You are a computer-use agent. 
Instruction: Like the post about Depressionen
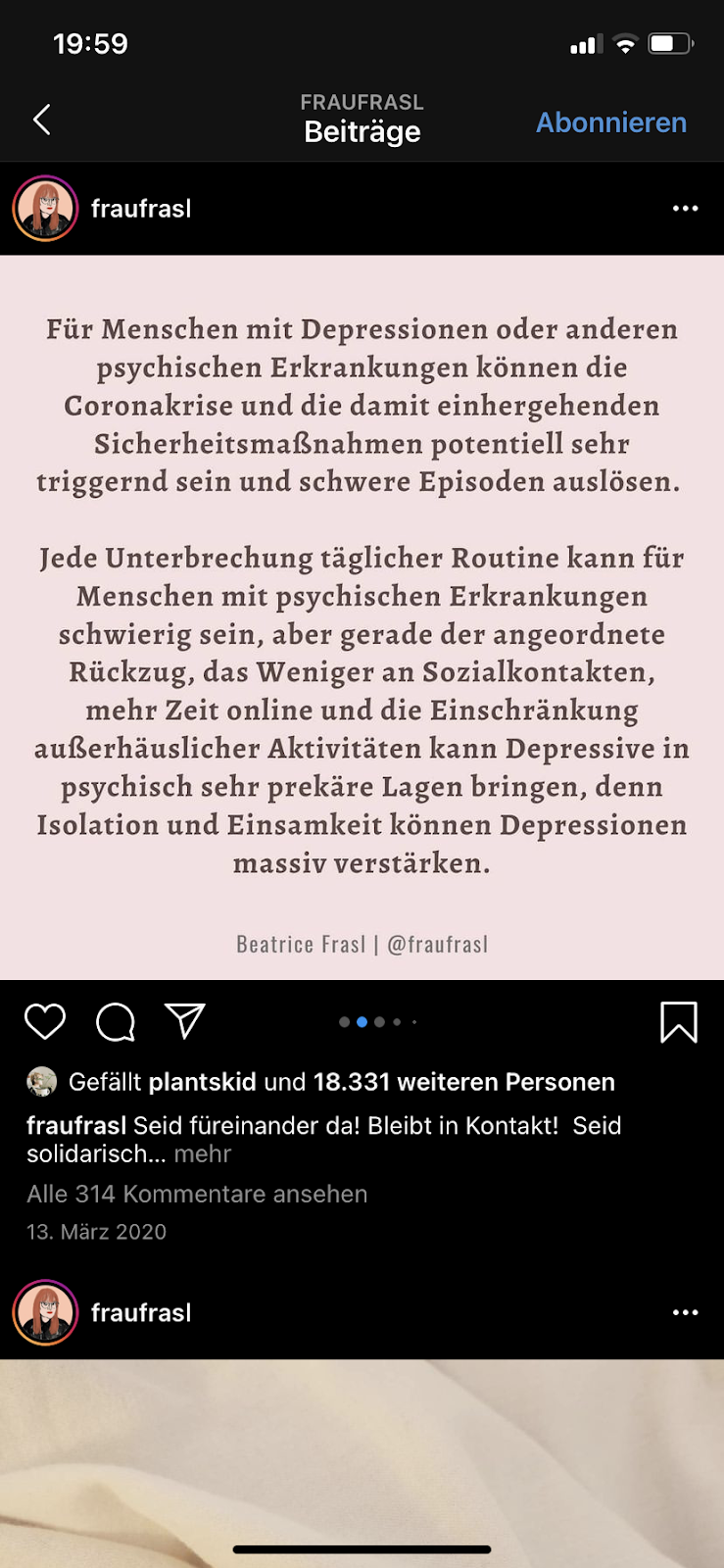click(x=45, y=1022)
